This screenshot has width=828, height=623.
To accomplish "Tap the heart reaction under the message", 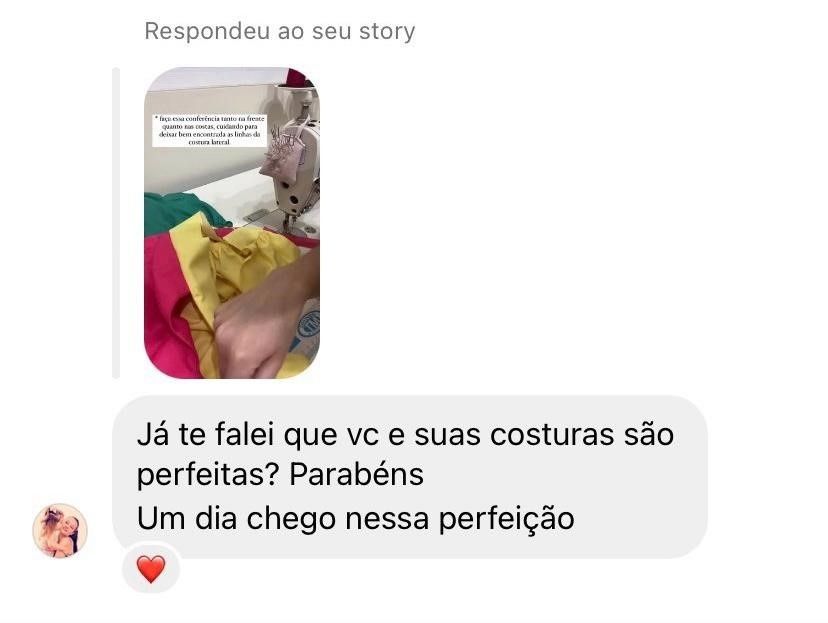I will [x=150, y=569].
